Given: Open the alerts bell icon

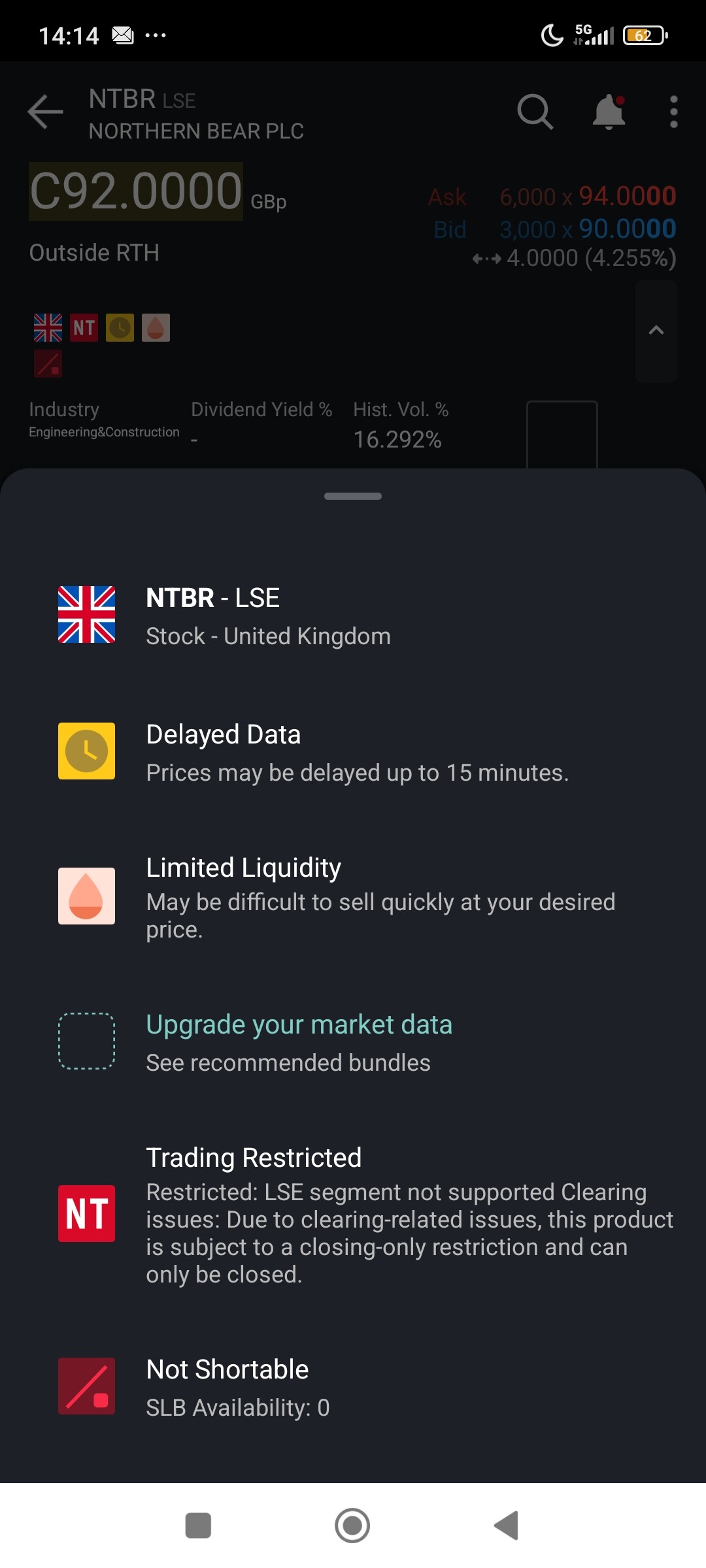Looking at the screenshot, I should pyautogui.click(x=609, y=112).
